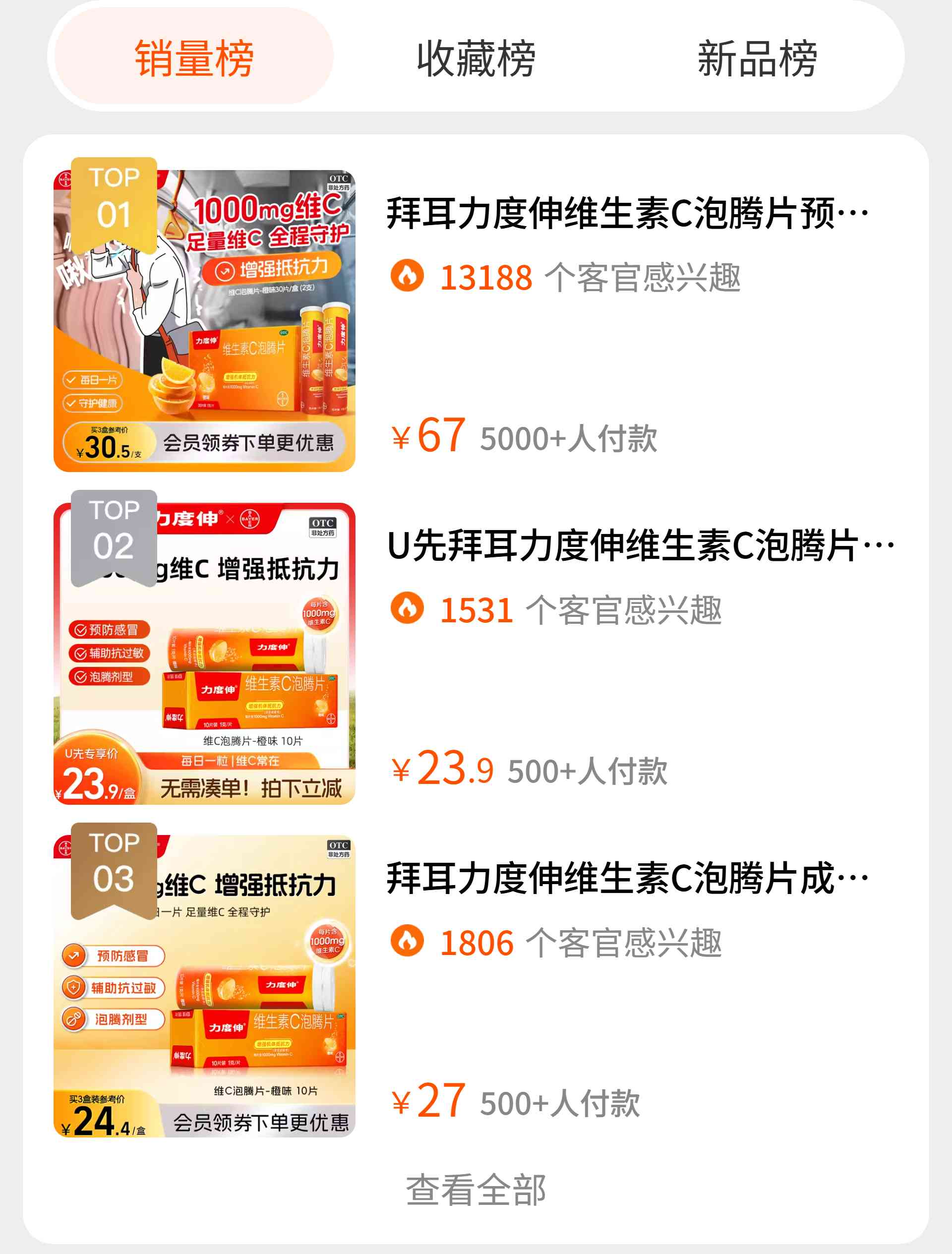
Task: View the TOP 03 product priced ¥27
Action: pyautogui.click(x=627, y=878)
